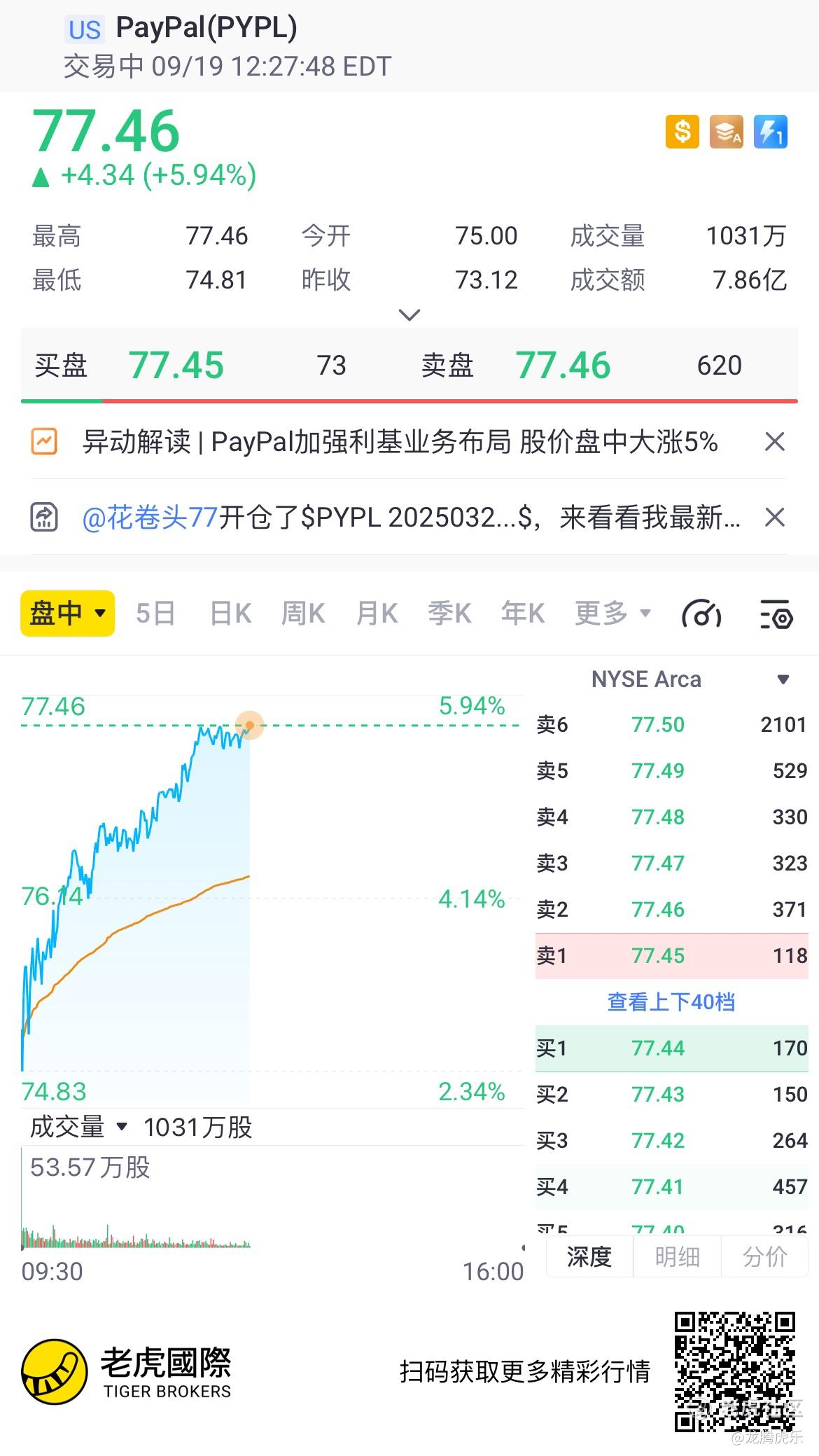819x1456 pixels.
Task: Switch to the 分价 tab
Action: click(764, 1256)
